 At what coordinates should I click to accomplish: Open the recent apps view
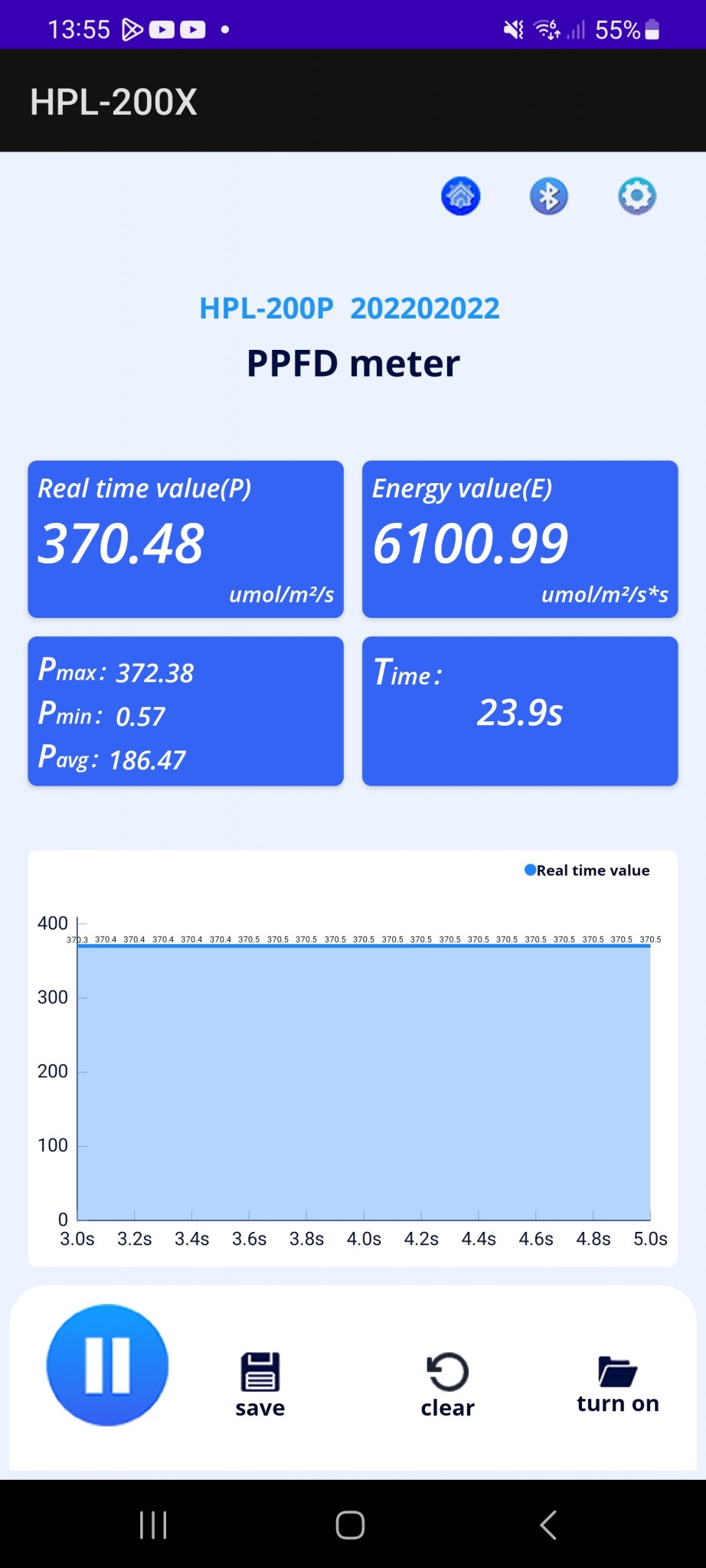[x=153, y=1525]
